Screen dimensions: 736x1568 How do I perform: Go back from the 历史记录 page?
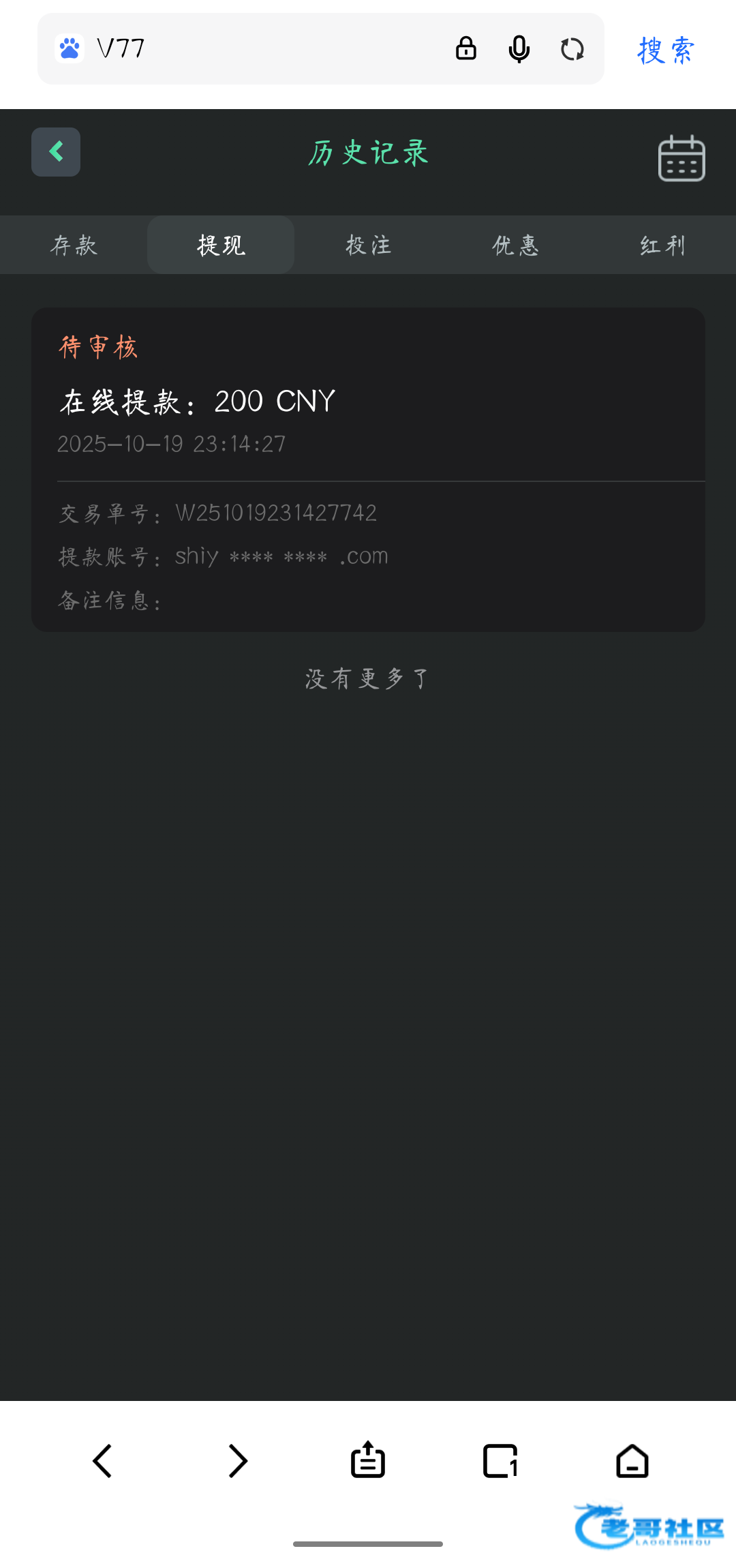pos(56,151)
